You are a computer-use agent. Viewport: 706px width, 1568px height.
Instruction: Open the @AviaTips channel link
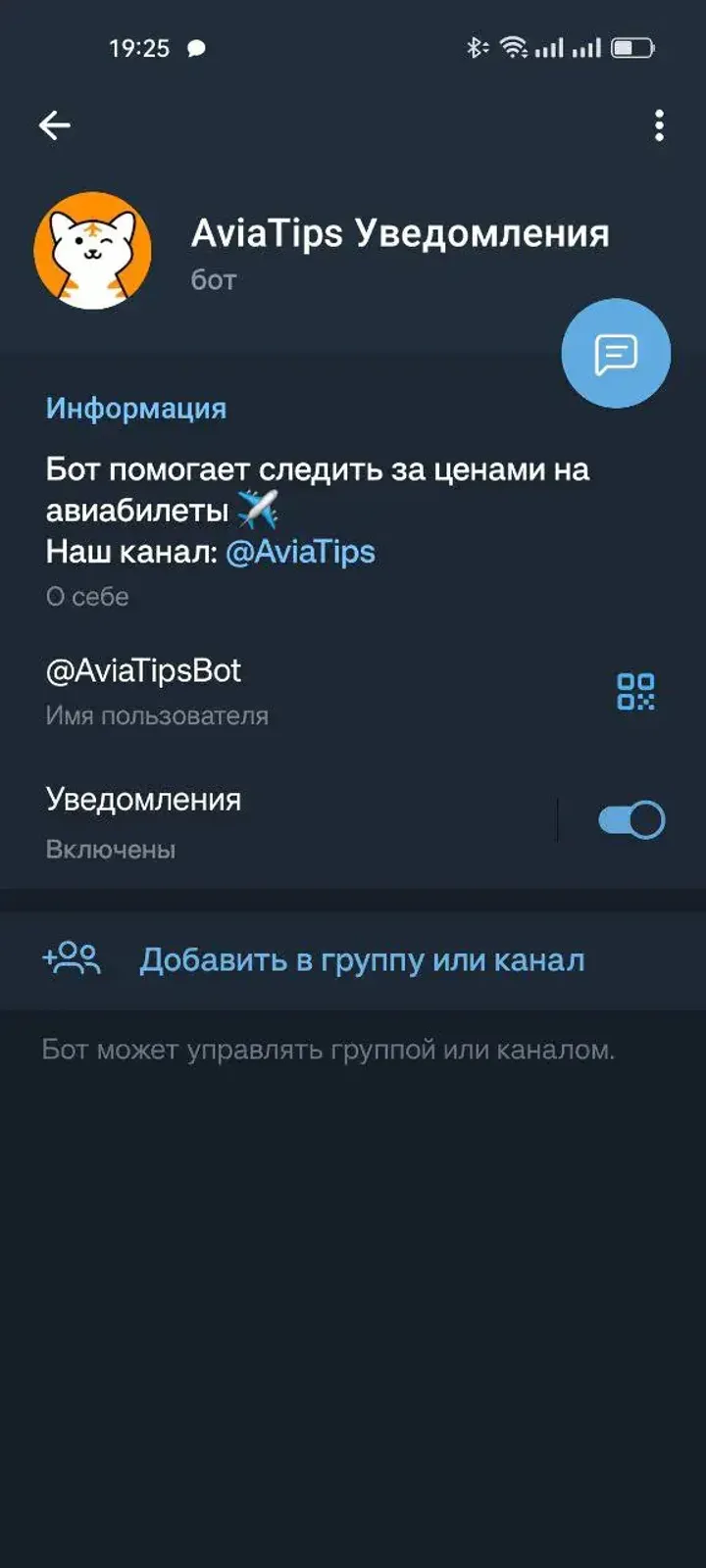tap(306, 552)
